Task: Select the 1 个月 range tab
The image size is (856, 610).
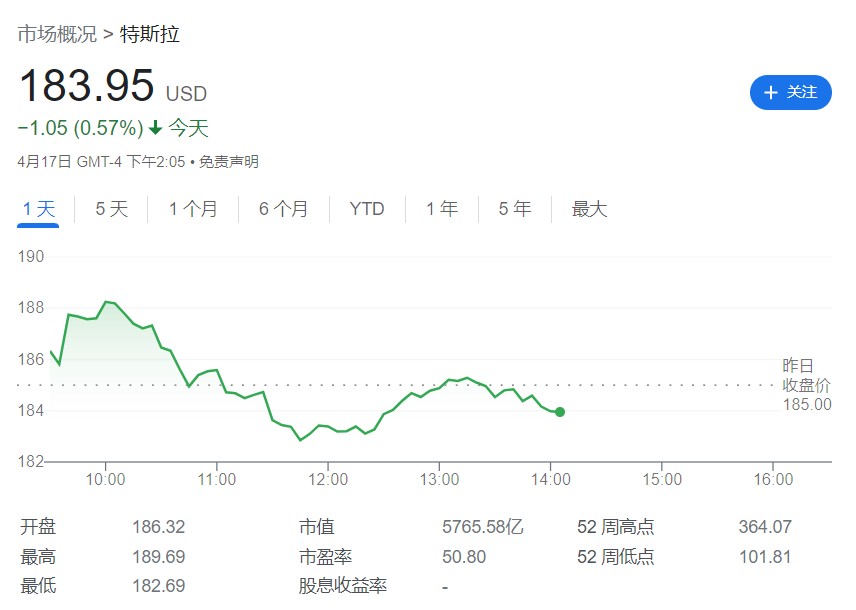Action: pyautogui.click(x=193, y=209)
